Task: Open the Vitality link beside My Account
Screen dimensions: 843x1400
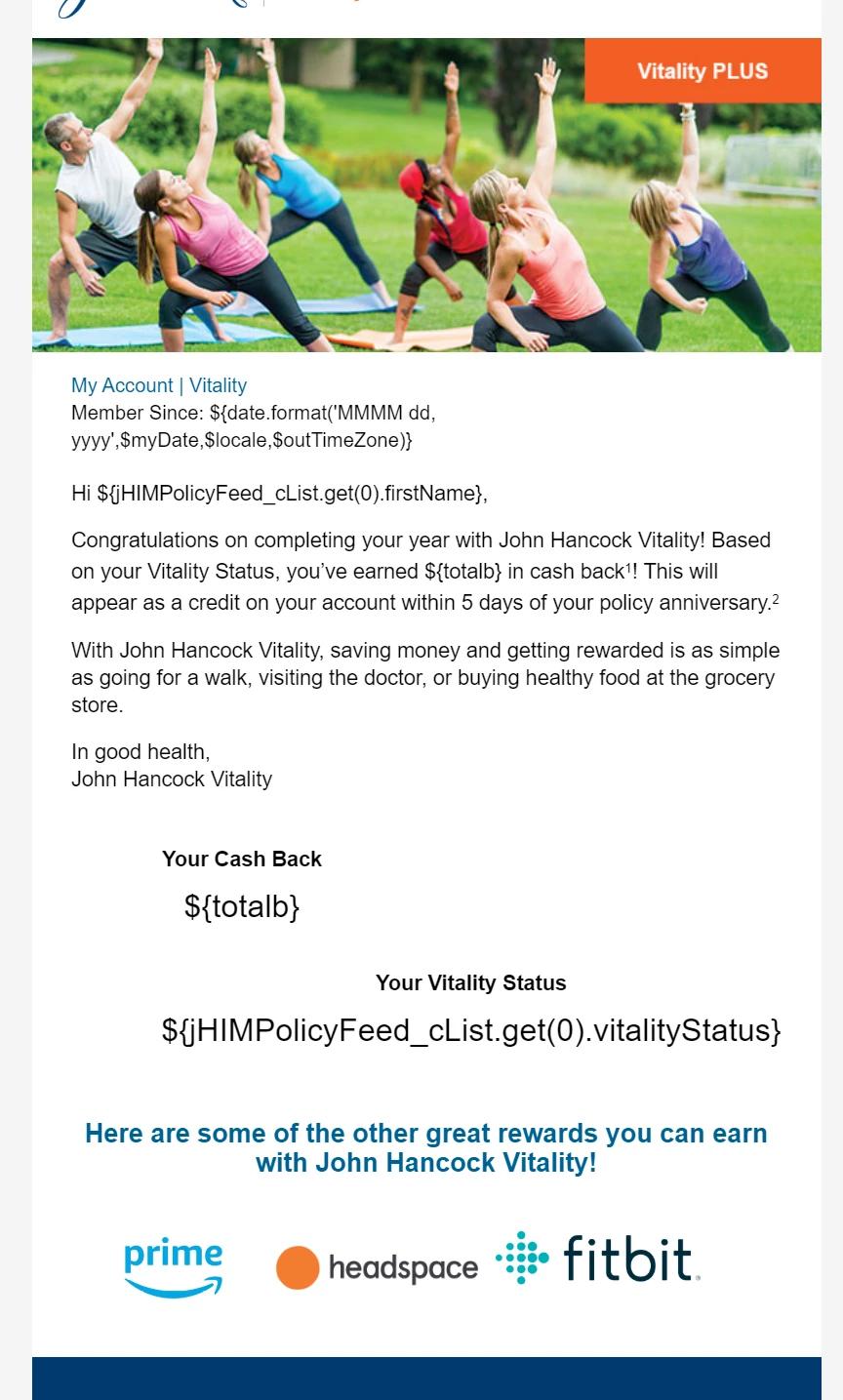Action: coord(218,385)
